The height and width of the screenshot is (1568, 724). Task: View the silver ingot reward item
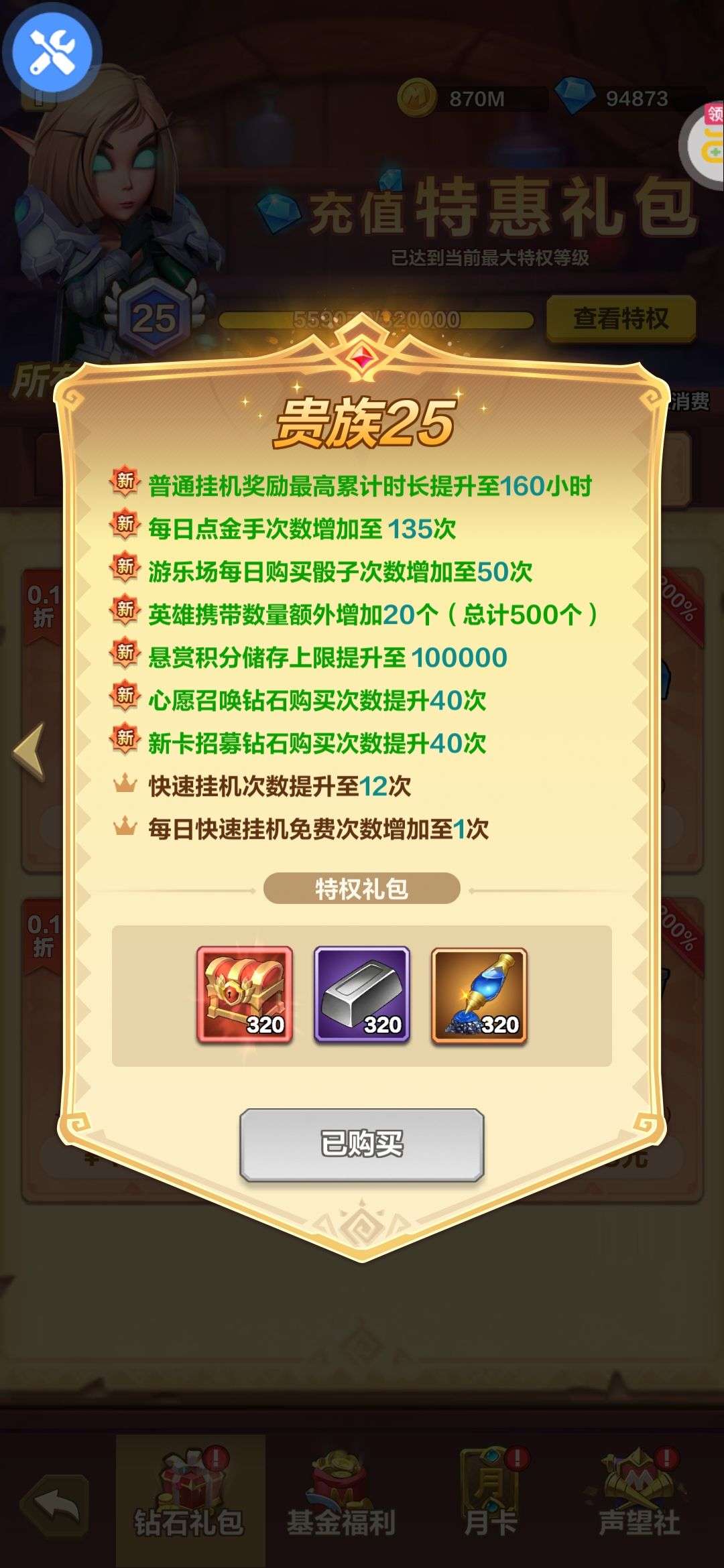(x=362, y=994)
